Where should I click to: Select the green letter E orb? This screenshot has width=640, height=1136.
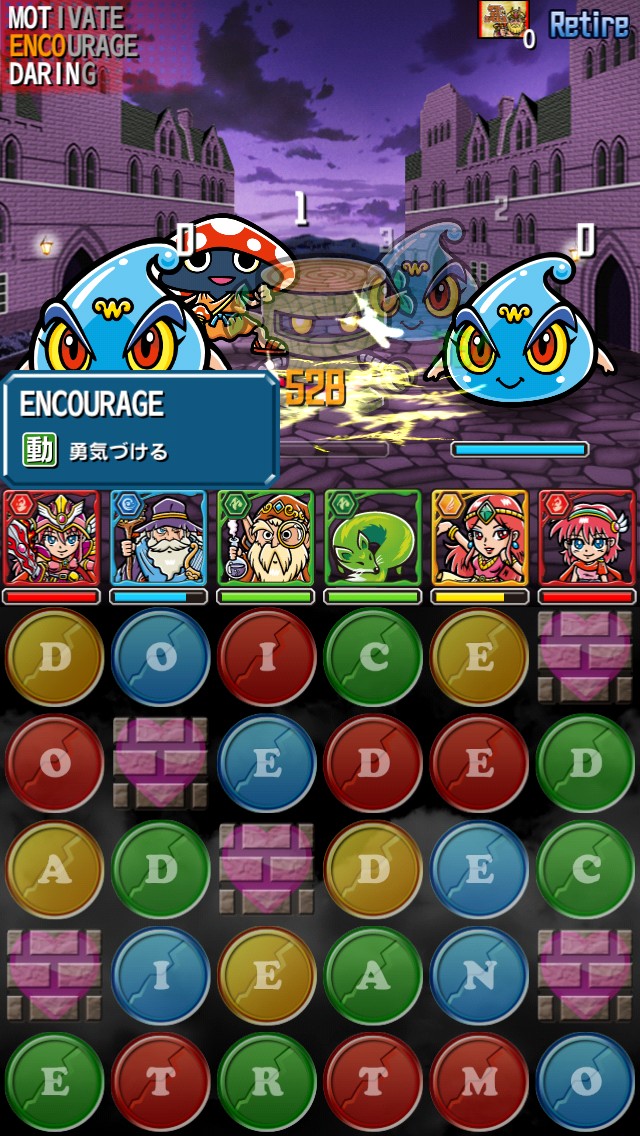pos(54,1081)
